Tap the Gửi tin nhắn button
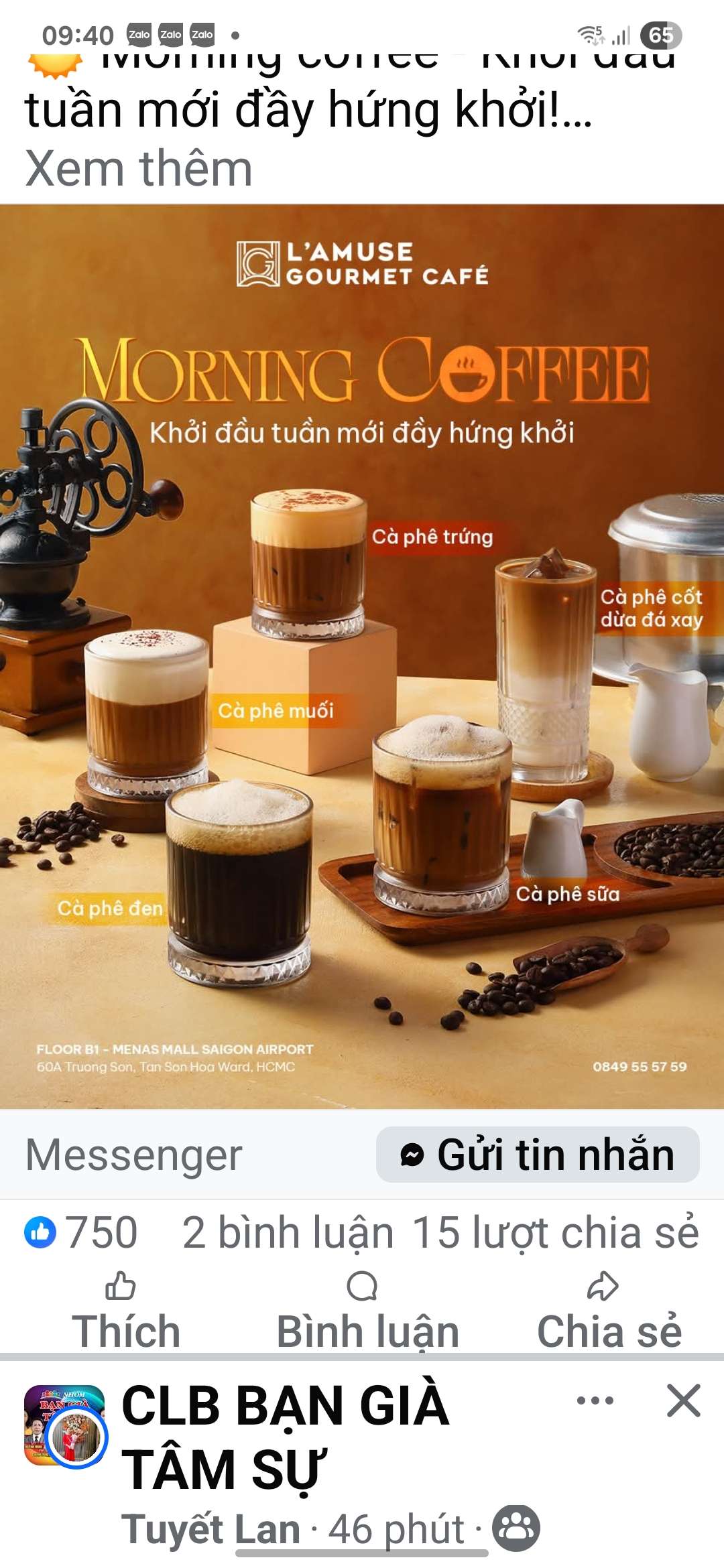Viewport: 724px width, 1568px height. coord(538,1155)
